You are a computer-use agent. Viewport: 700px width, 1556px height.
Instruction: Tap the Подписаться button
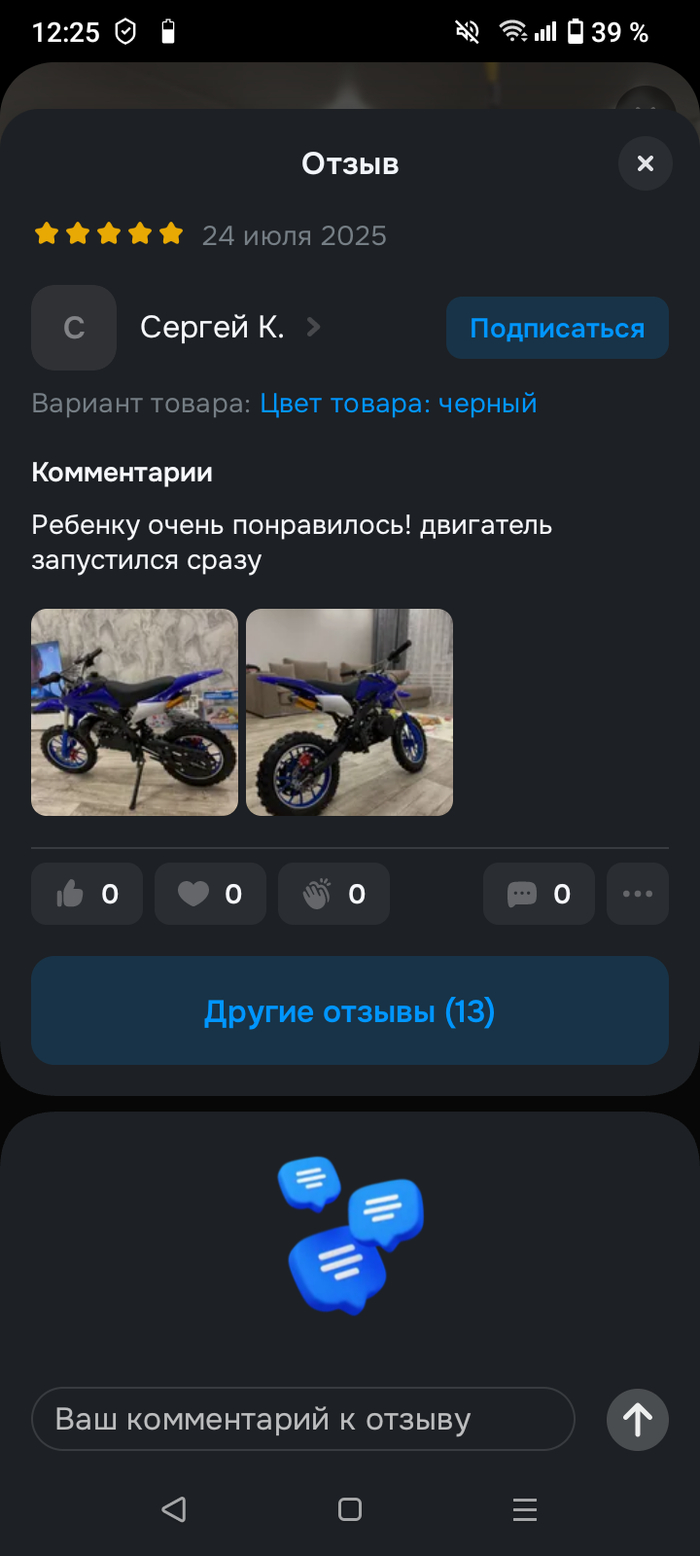click(557, 328)
